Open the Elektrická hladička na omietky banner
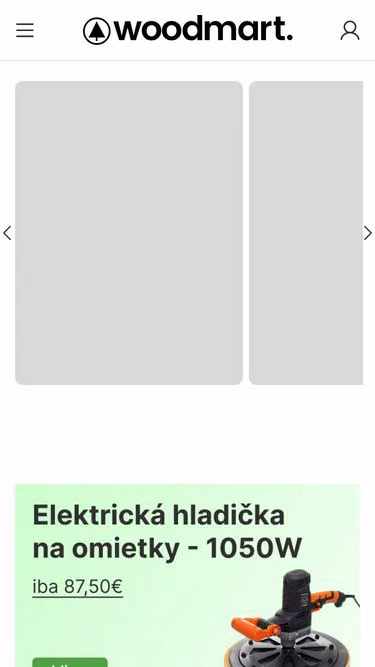 [x=188, y=576]
